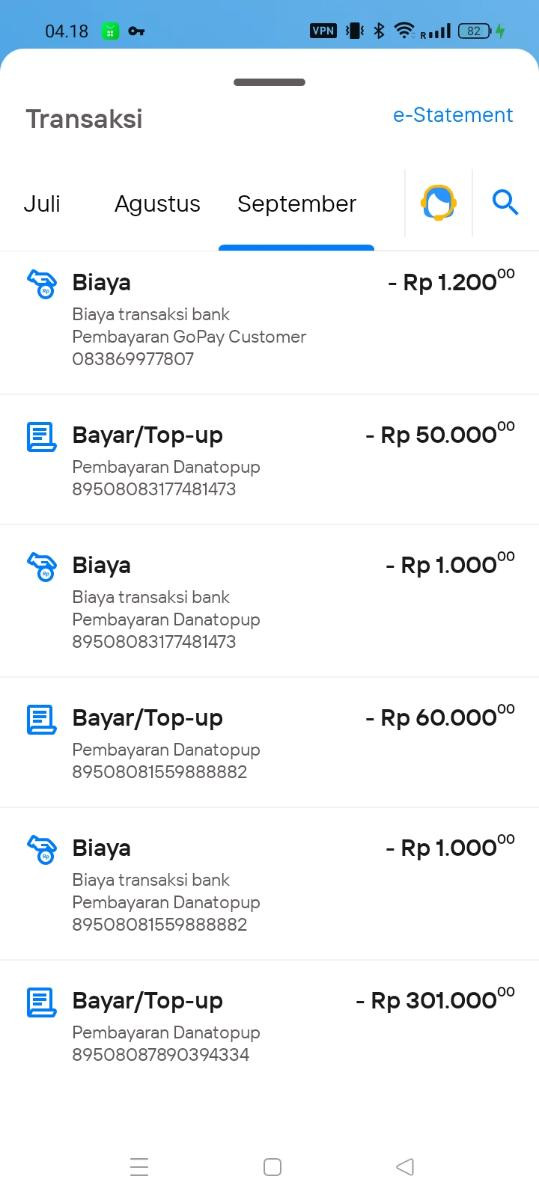
Task: View the Rp 50.000 Bayar/Top-up transaction
Action: click(270, 460)
